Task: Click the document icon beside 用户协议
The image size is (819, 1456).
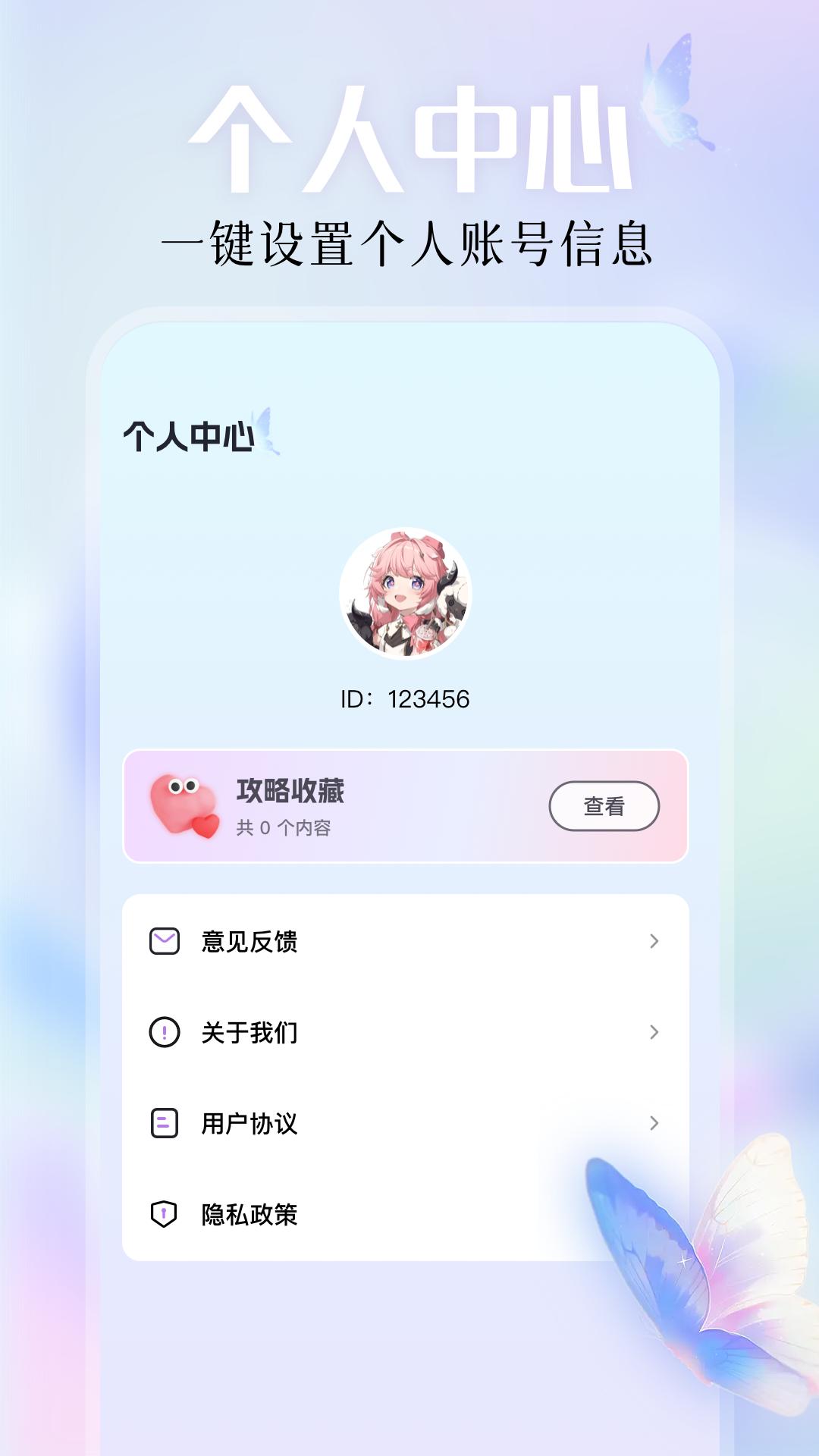Action: point(165,1124)
